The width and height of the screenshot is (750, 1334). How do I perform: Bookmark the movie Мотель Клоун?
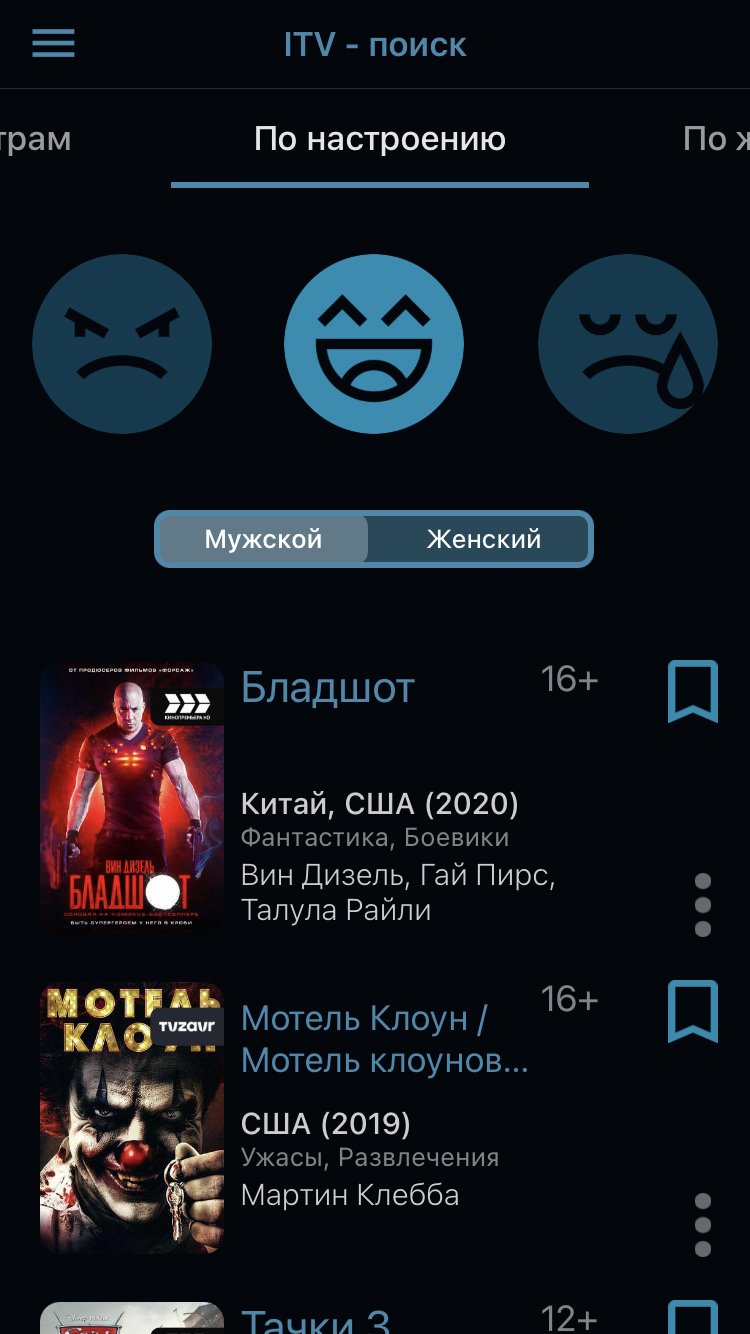pyautogui.click(x=693, y=1011)
